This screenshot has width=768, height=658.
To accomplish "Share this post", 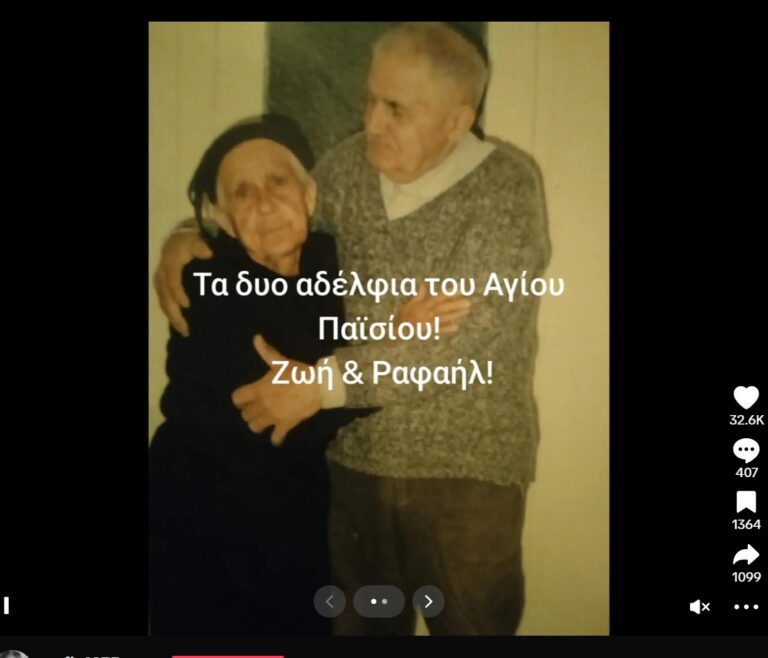I will [x=746, y=555].
